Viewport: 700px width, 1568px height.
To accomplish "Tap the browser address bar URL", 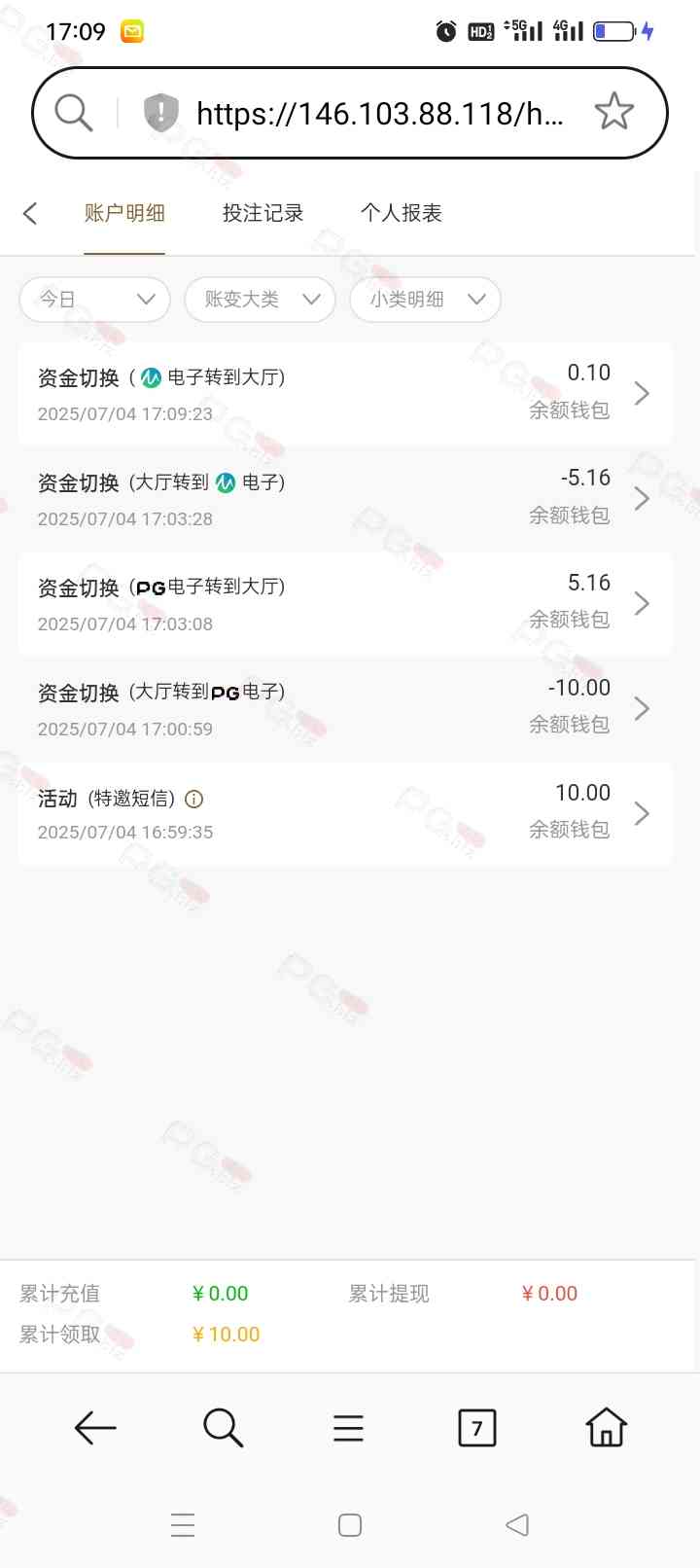I will coord(379,114).
